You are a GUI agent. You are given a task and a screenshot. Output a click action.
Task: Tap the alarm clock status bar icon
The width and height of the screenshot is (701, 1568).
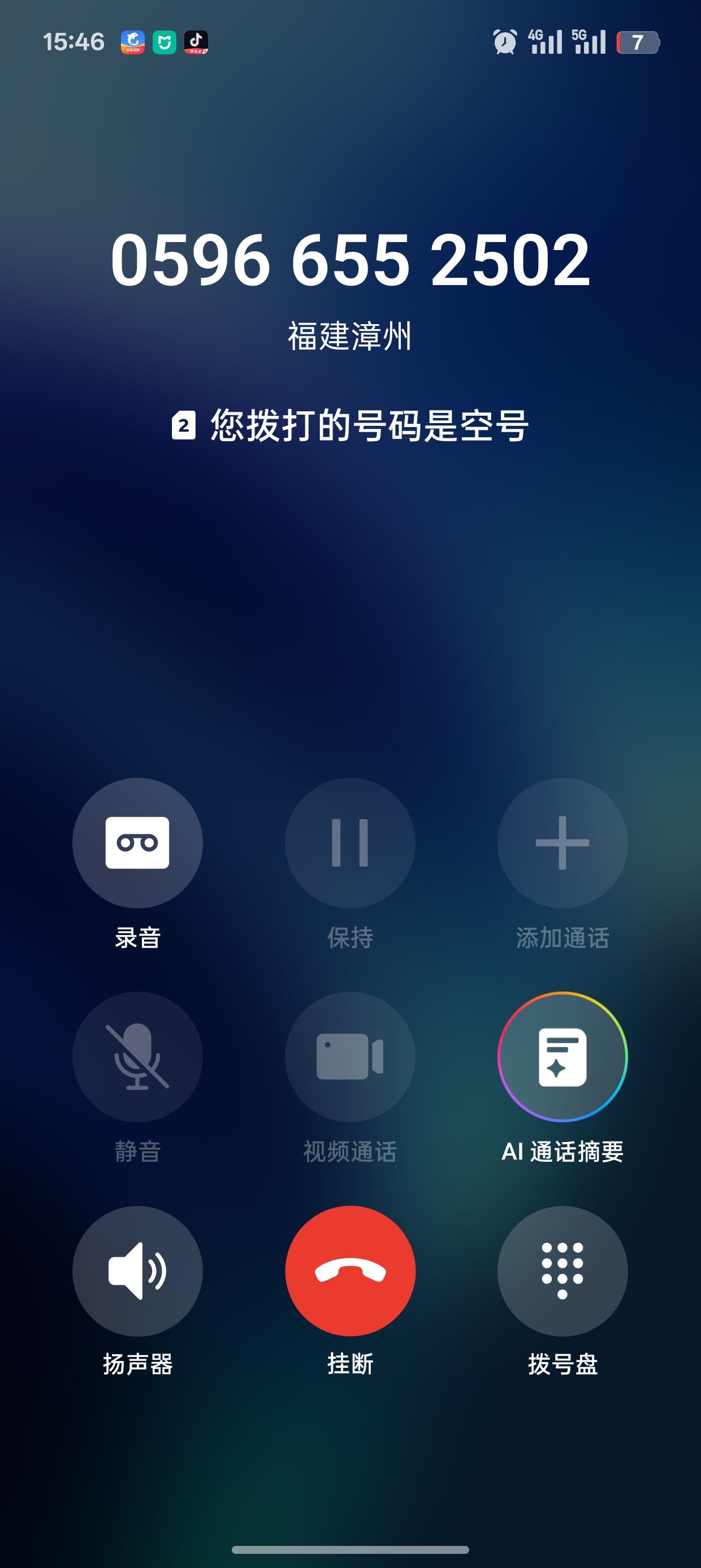click(x=504, y=40)
